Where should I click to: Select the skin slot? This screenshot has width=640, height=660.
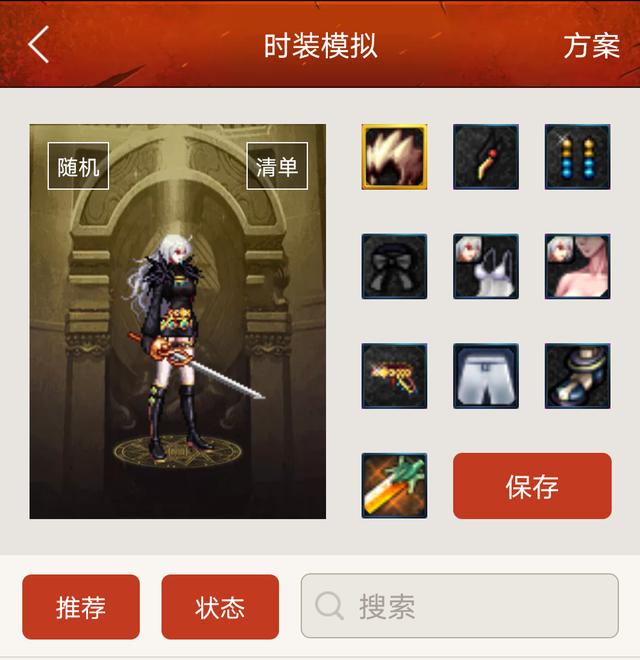tap(577, 267)
